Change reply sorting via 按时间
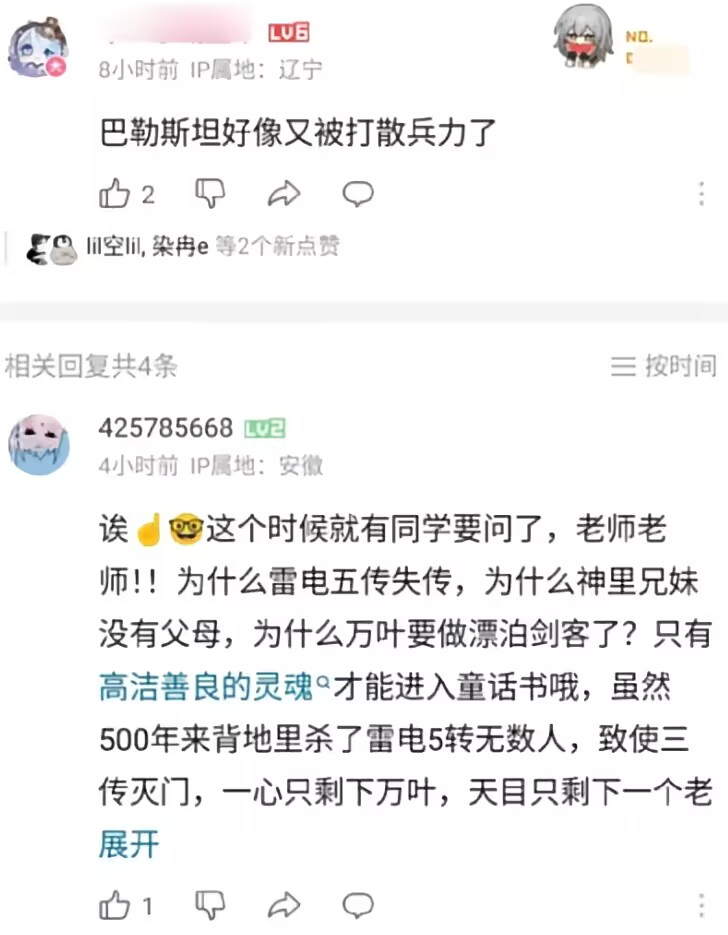This screenshot has height=935, width=728. (x=664, y=366)
